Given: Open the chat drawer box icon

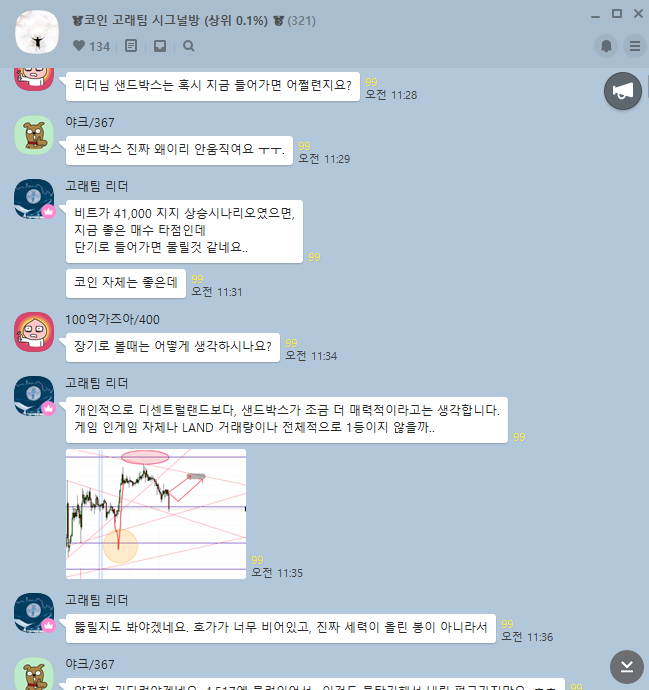Looking at the screenshot, I should coord(159,46).
